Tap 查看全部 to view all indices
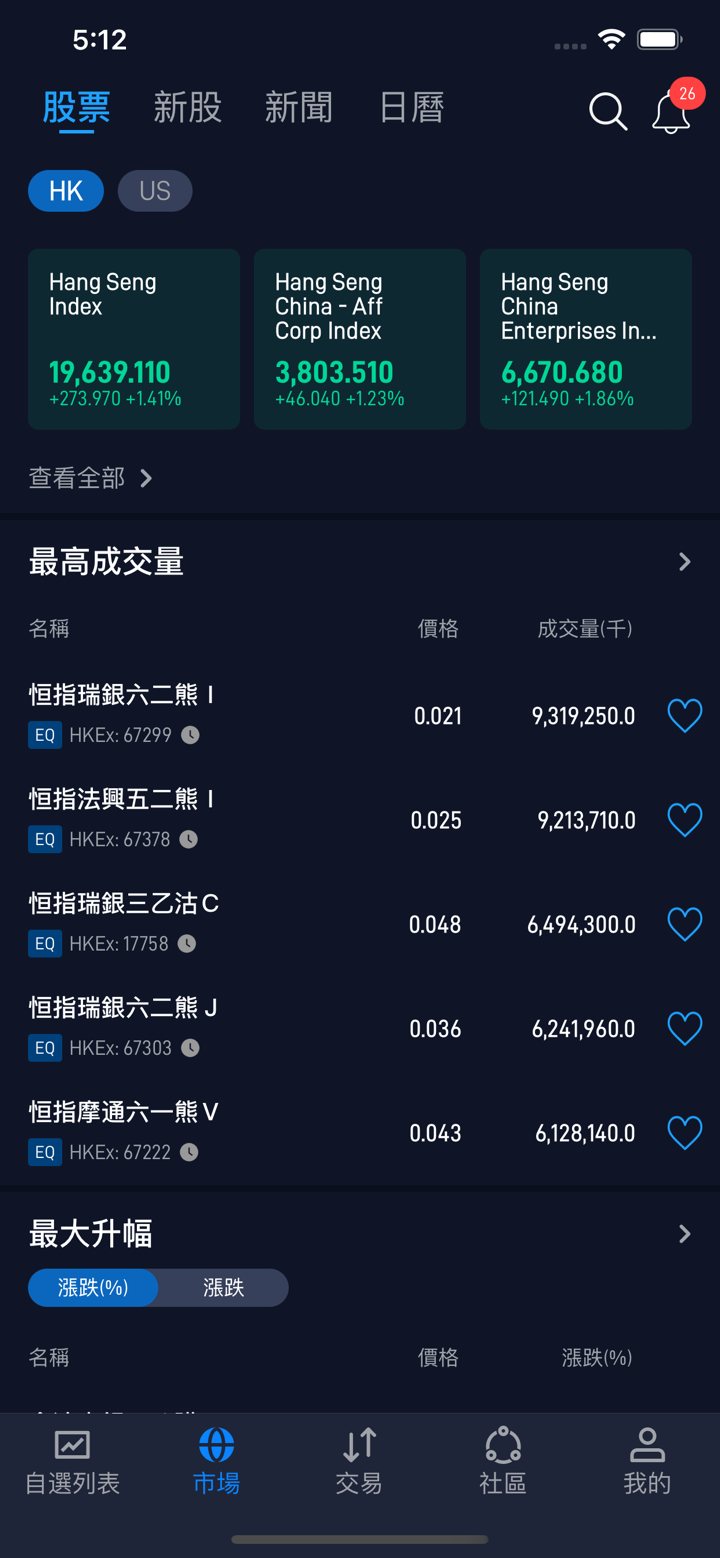This screenshot has width=720, height=1558. pos(91,478)
